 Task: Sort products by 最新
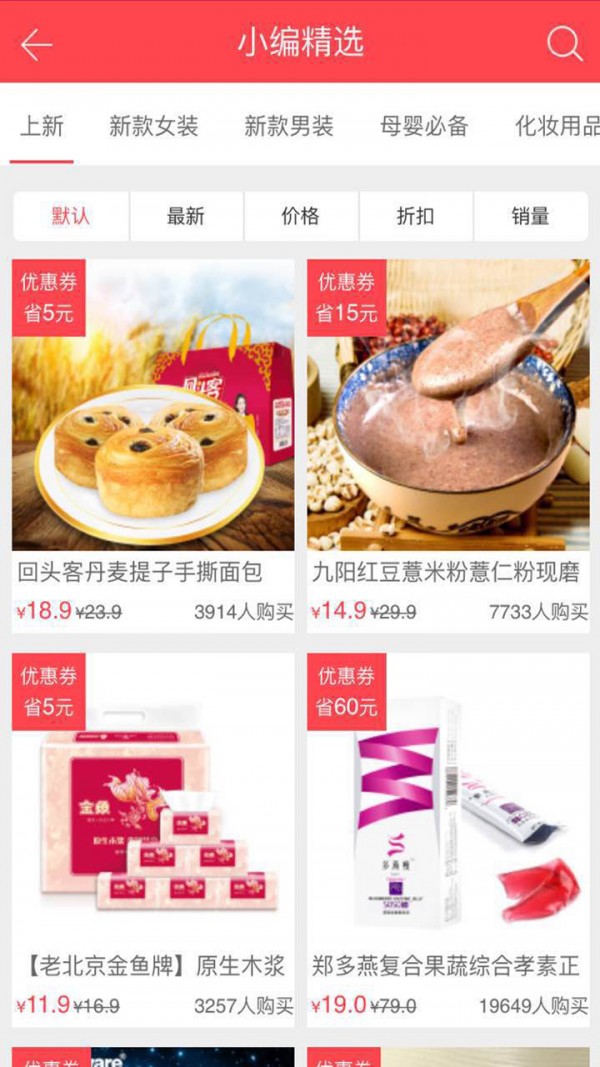pos(186,216)
